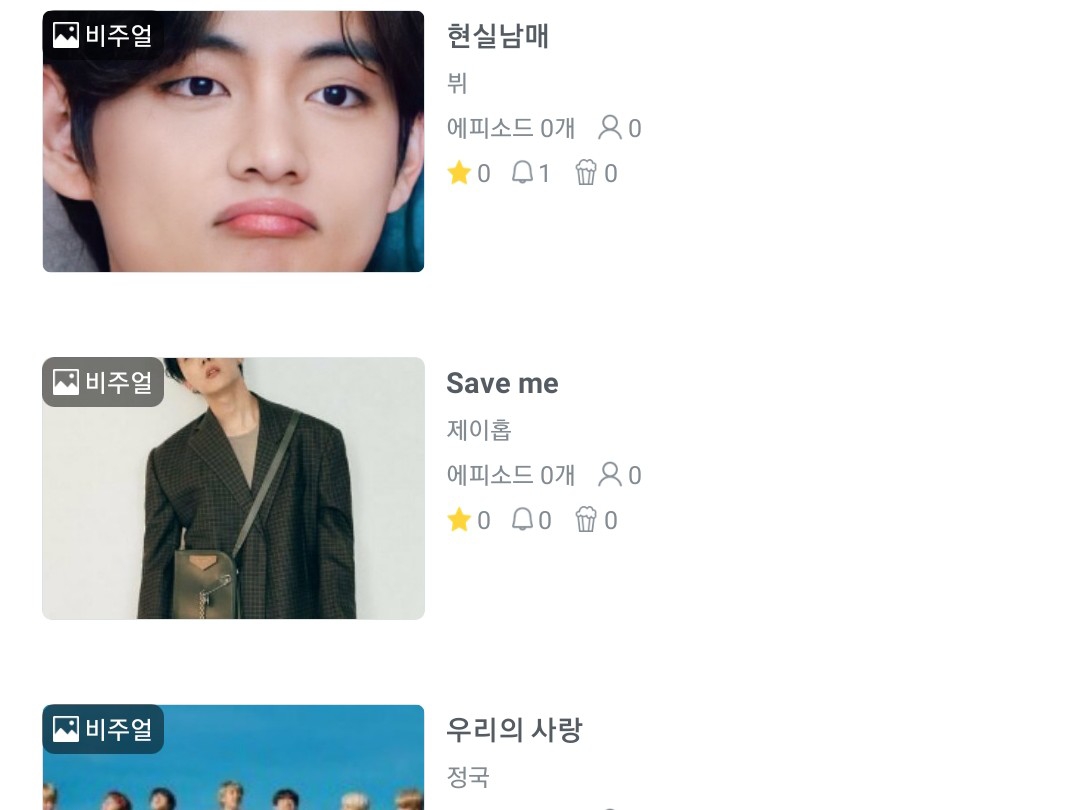Select the 현실남매 title
Image resolution: width=1080 pixels, height=810 pixels.
(x=498, y=37)
